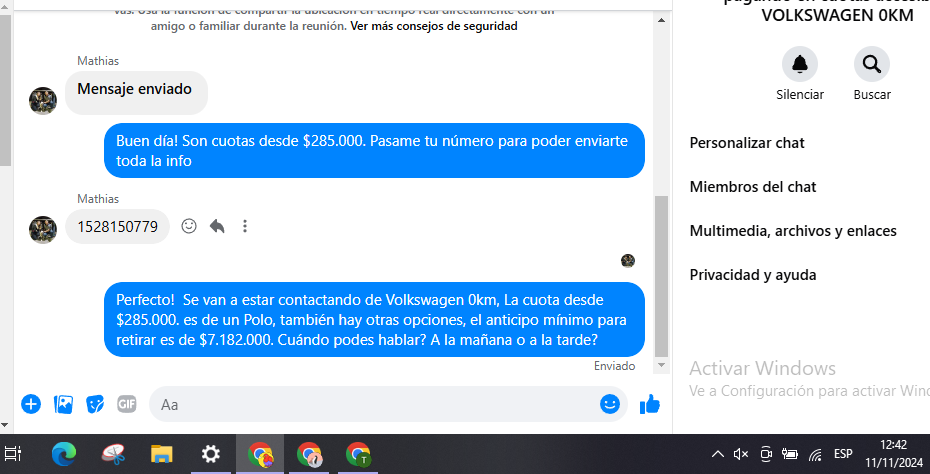Open Multimedia, archivos y enlaces
Image resolution: width=930 pixels, height=474 pixels.
point(793,231)
